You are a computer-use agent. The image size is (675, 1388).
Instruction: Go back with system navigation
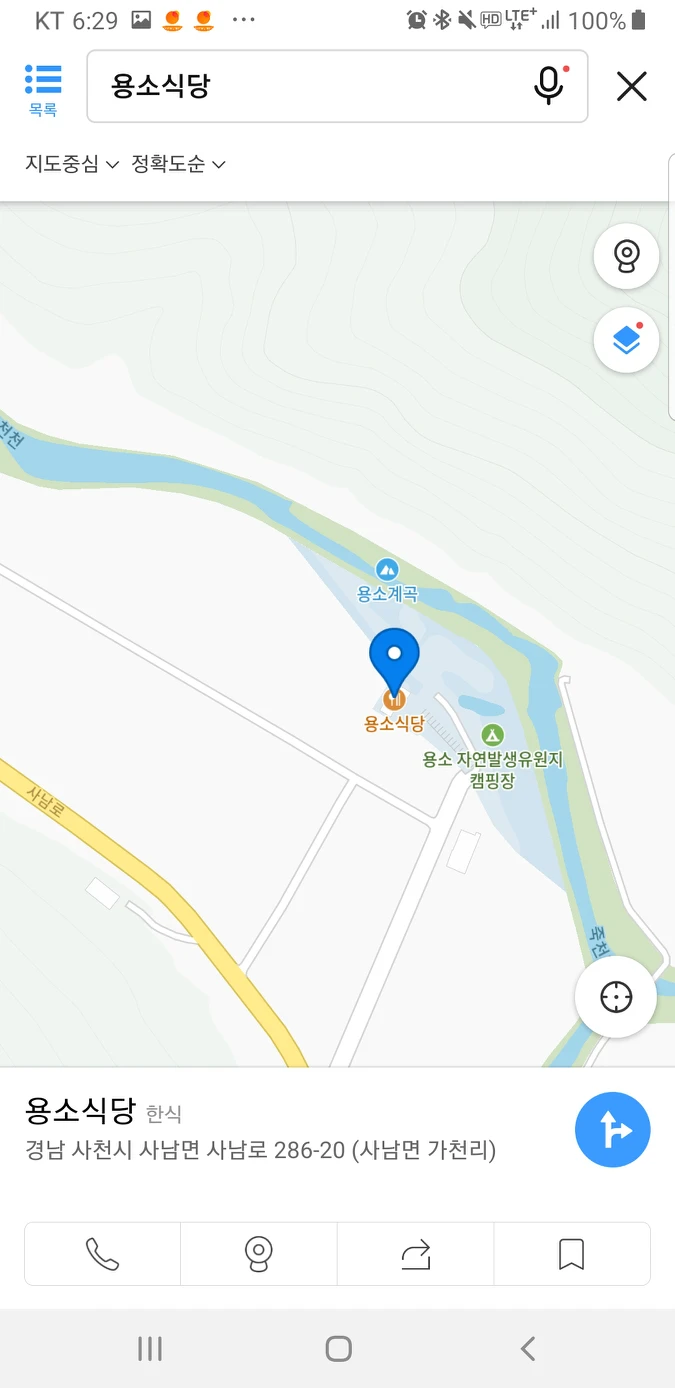pos(528,1349)
